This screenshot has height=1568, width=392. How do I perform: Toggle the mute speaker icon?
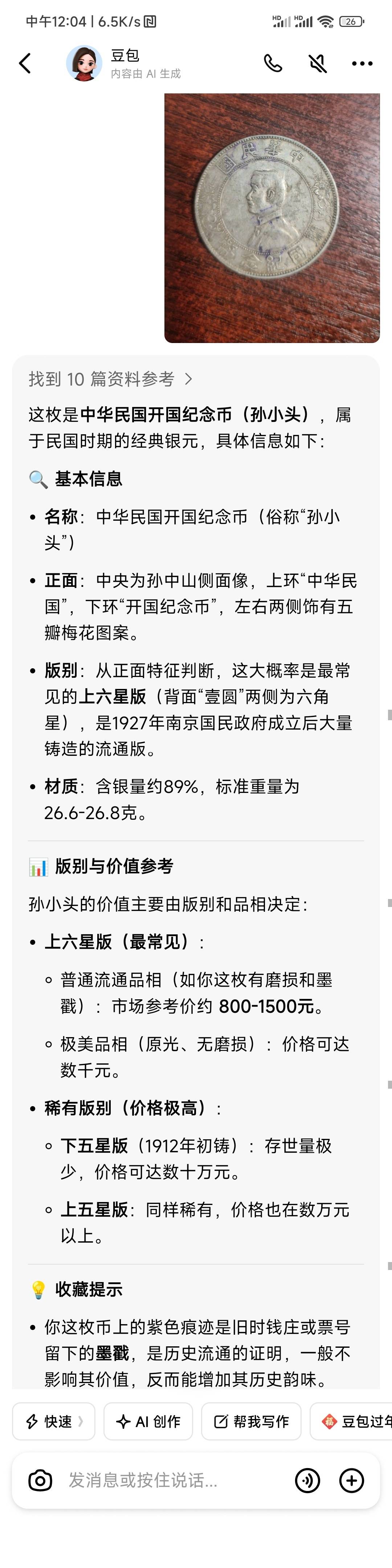pos(317,63)
